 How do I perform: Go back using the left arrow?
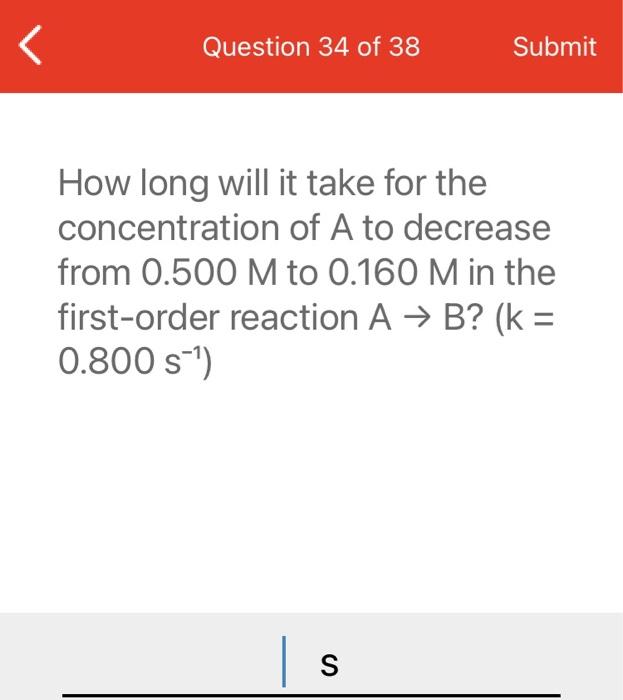pos(31,47)
